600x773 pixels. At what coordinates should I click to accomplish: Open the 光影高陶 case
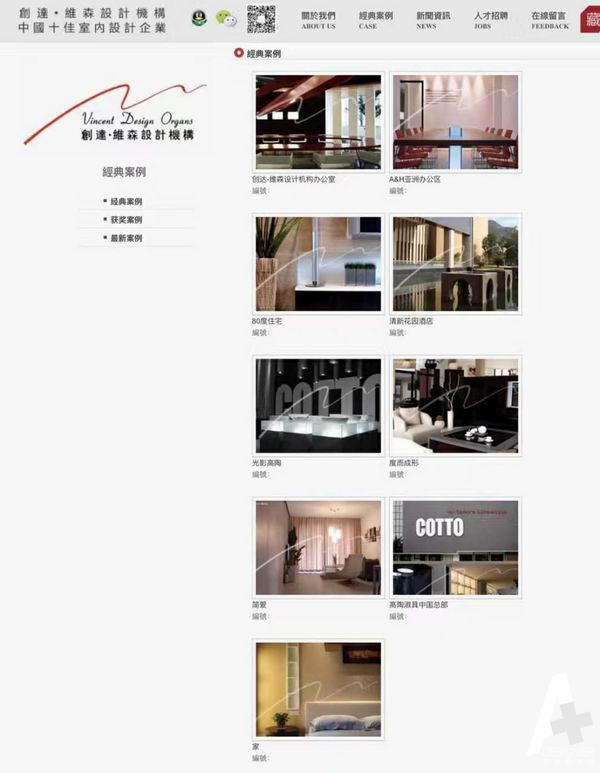tap(318, 406)
